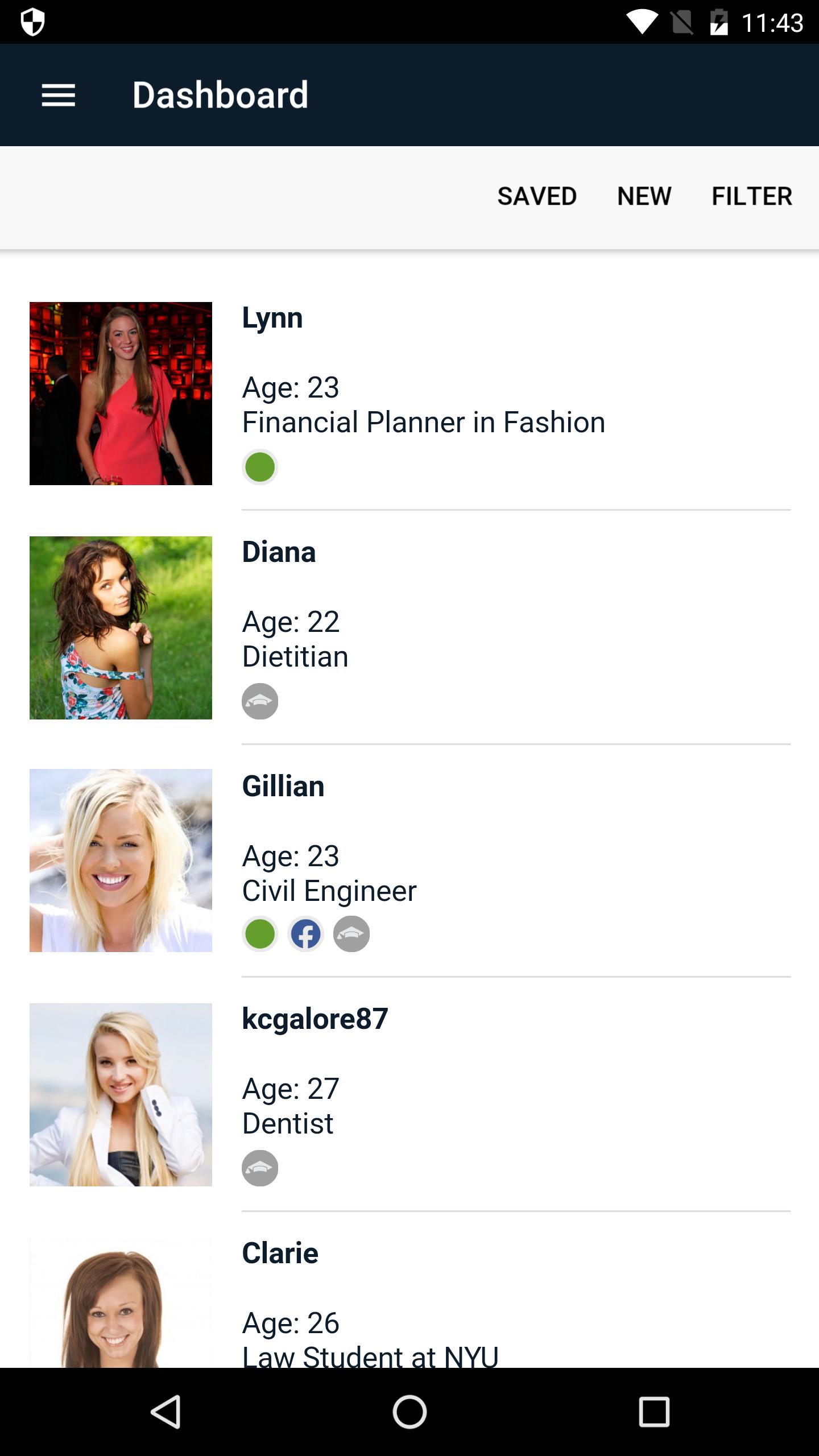Open the Filter options
The width and height of the screenshot is (819, 1456).
[751, 196]
